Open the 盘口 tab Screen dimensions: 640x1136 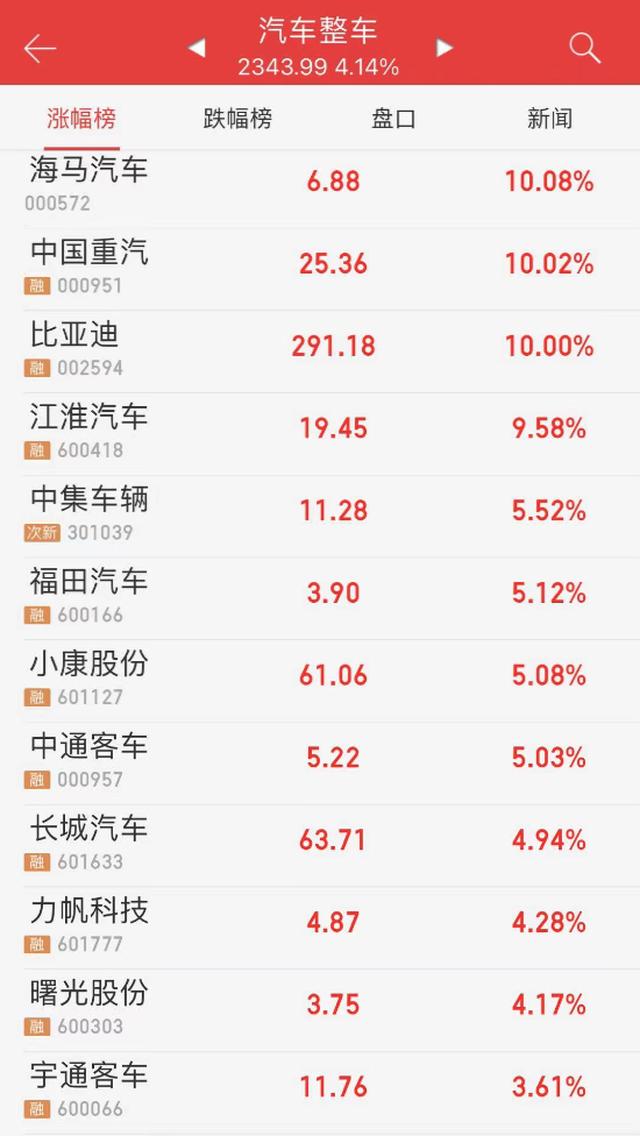coord(394,119)
